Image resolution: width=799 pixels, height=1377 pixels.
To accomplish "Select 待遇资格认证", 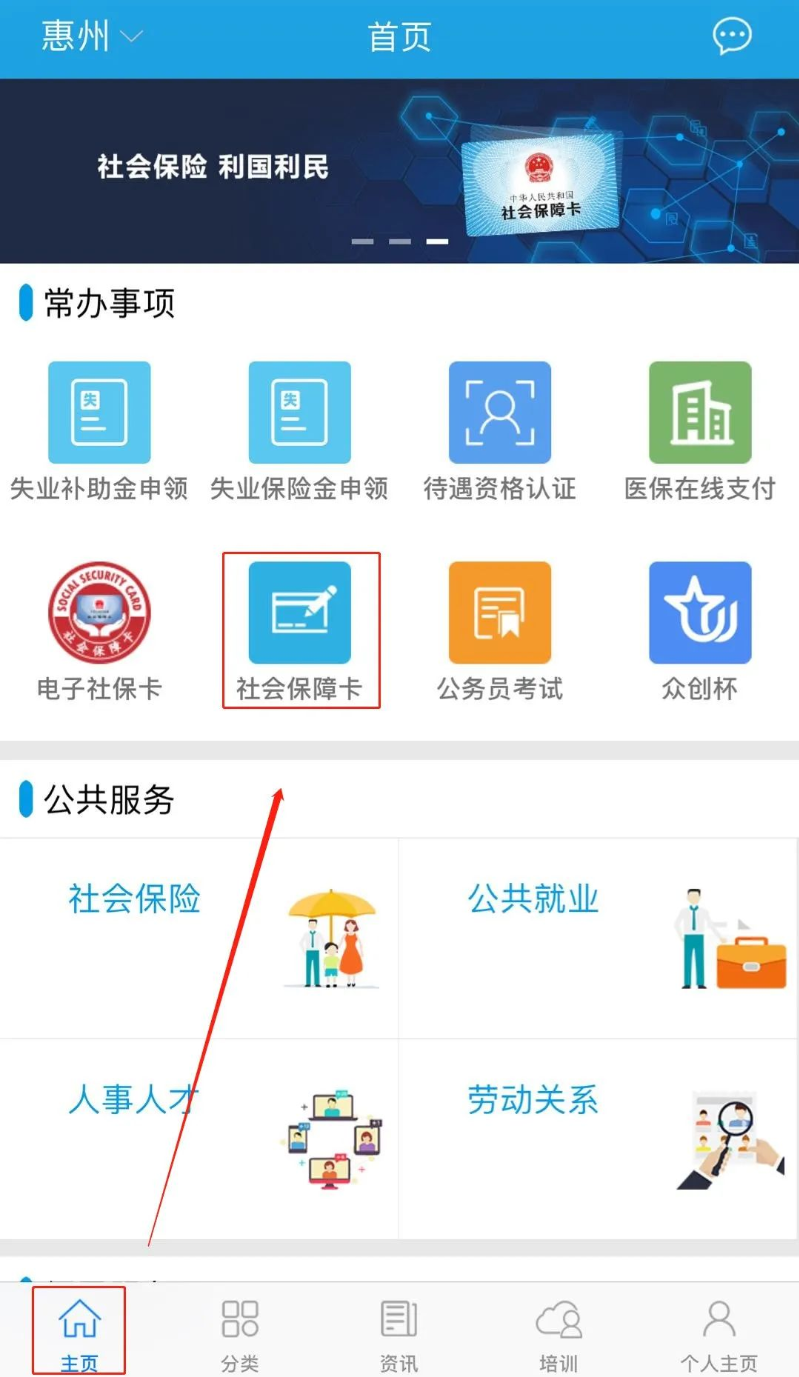I will pos(500,432).
